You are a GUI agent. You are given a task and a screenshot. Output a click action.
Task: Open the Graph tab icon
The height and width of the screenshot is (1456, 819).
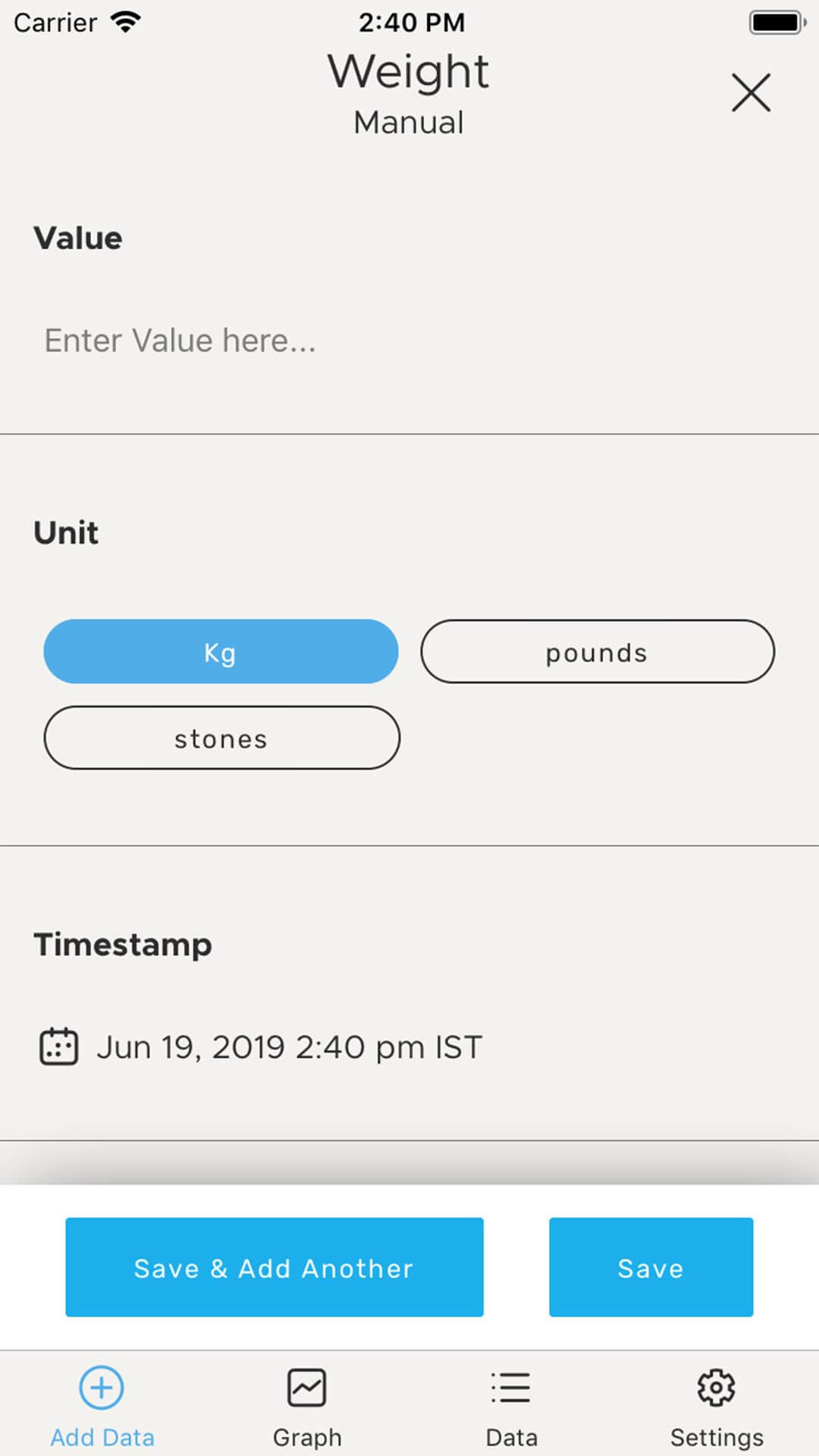click(306, 1389)
